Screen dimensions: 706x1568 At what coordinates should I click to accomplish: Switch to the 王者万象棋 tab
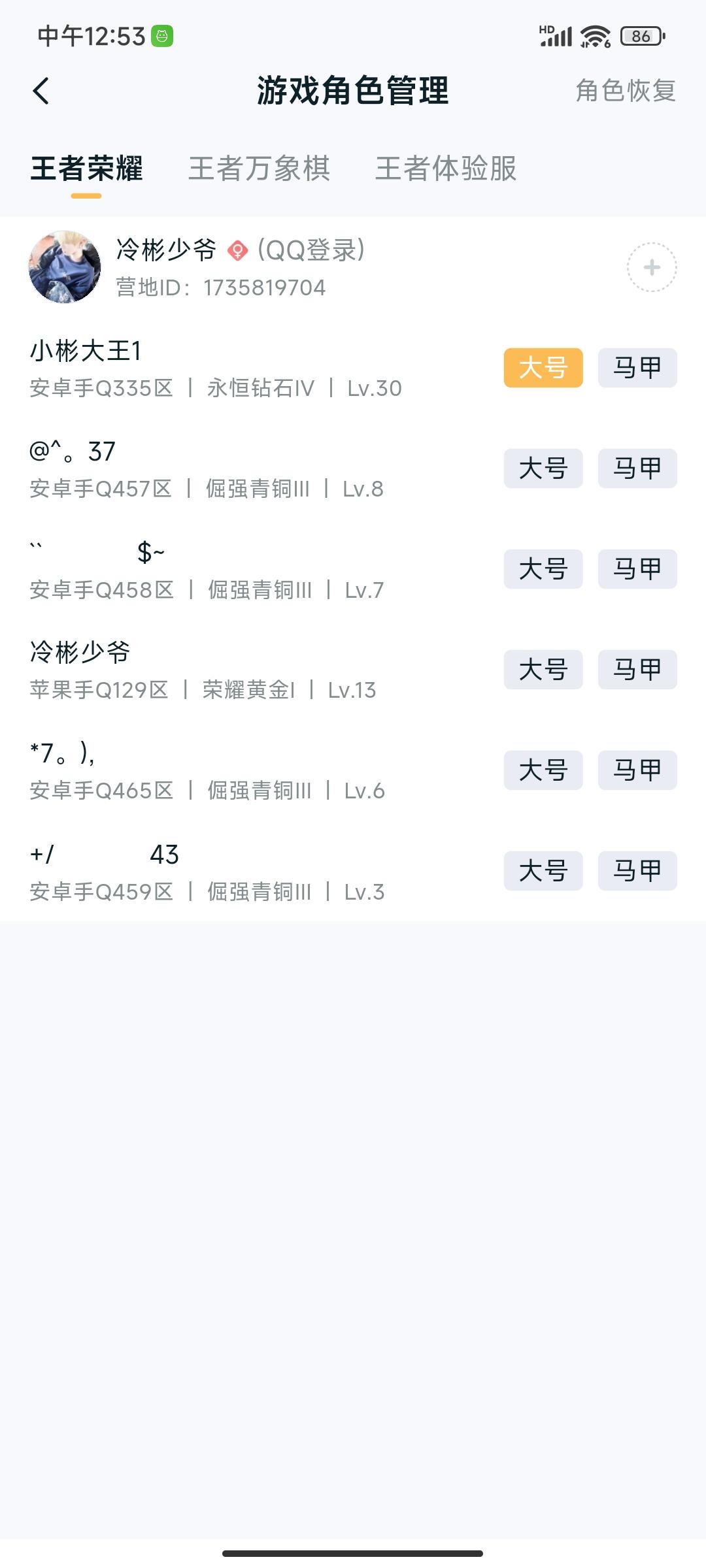tap(259, 170)
